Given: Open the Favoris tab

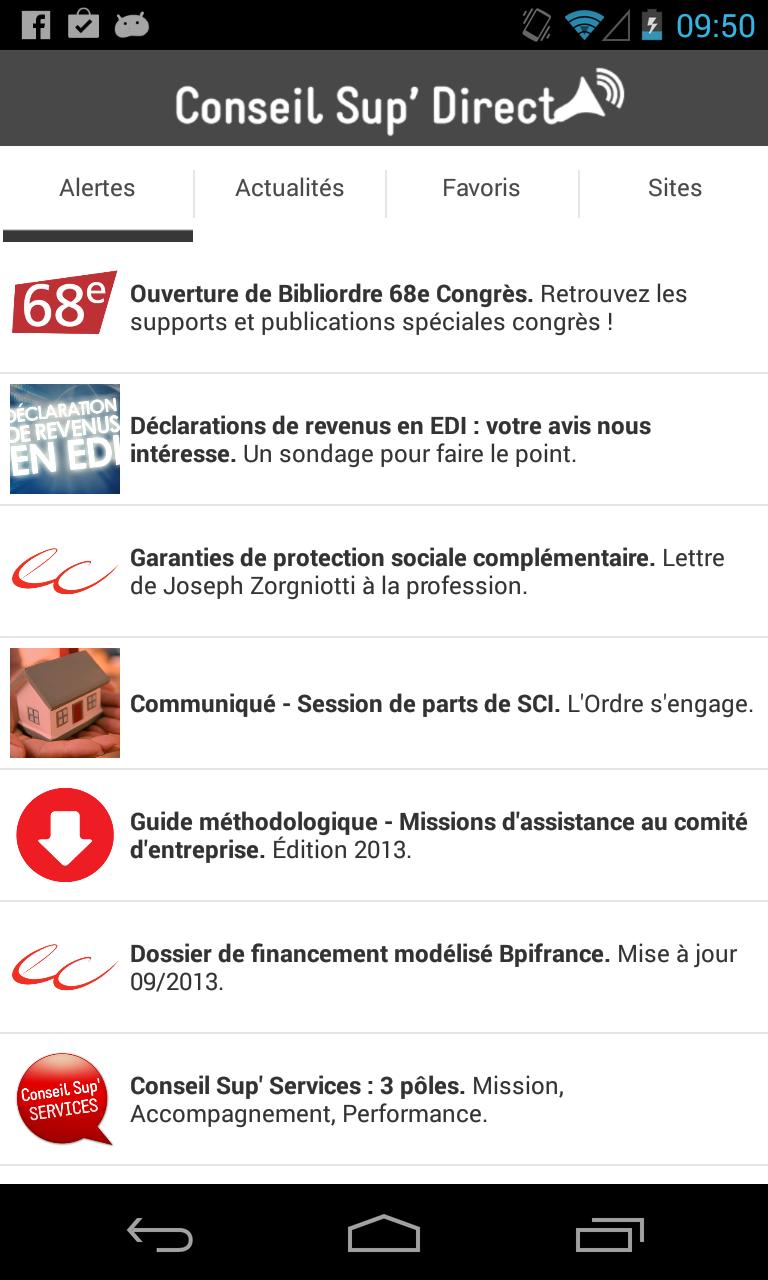Looking at the screenshot, I should [x=480, y=188].
